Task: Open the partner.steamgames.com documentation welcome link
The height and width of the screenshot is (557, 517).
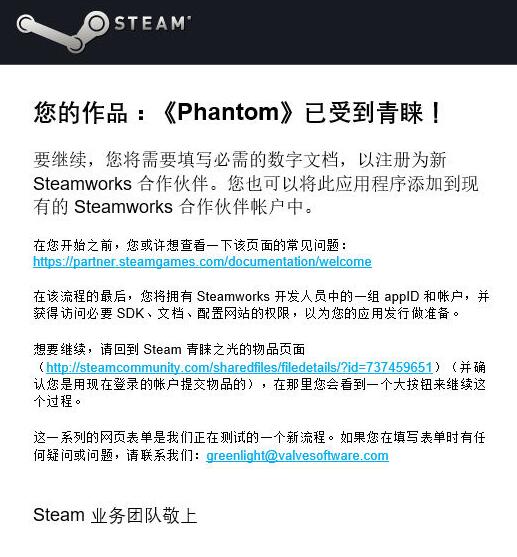Action: point(202,262)
